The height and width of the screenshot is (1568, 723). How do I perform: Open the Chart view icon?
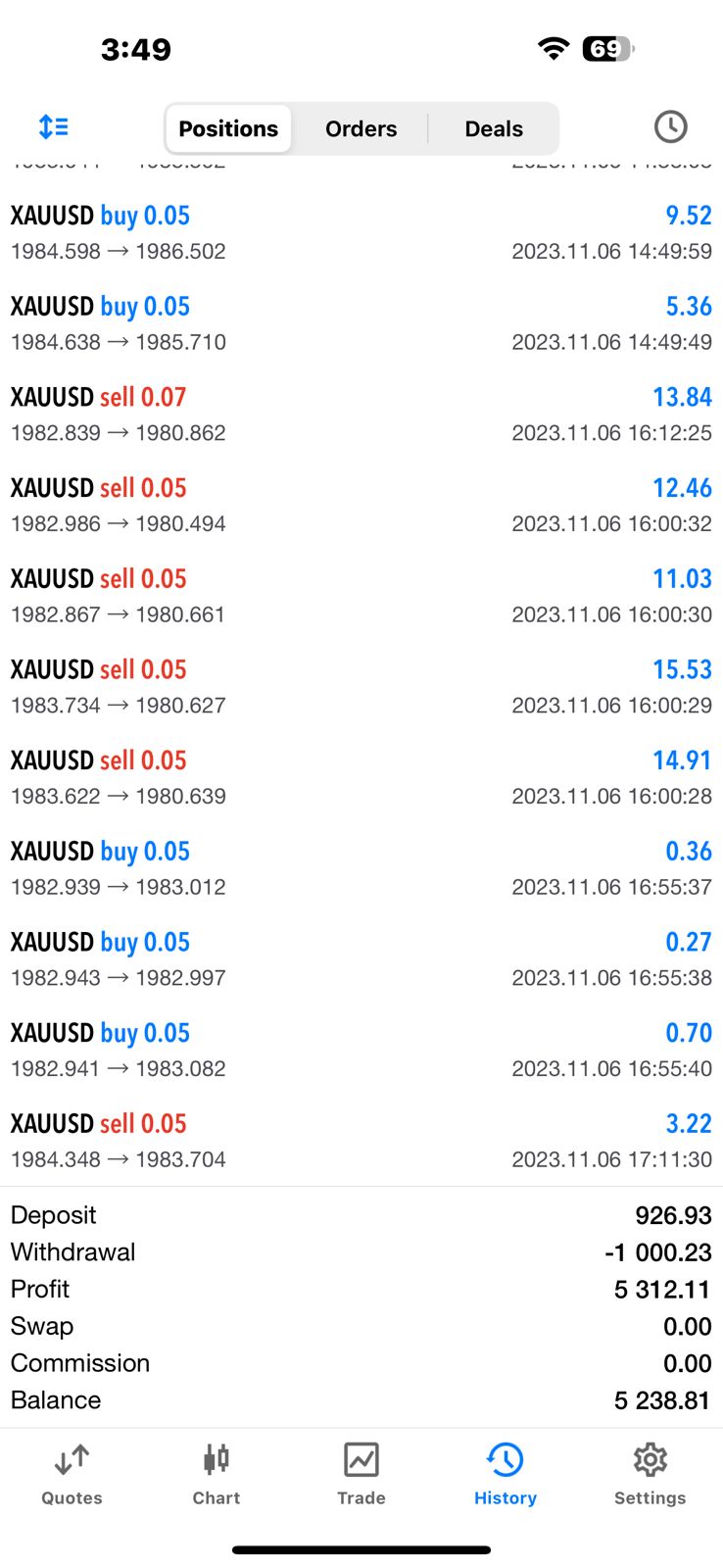point(215,1473)
